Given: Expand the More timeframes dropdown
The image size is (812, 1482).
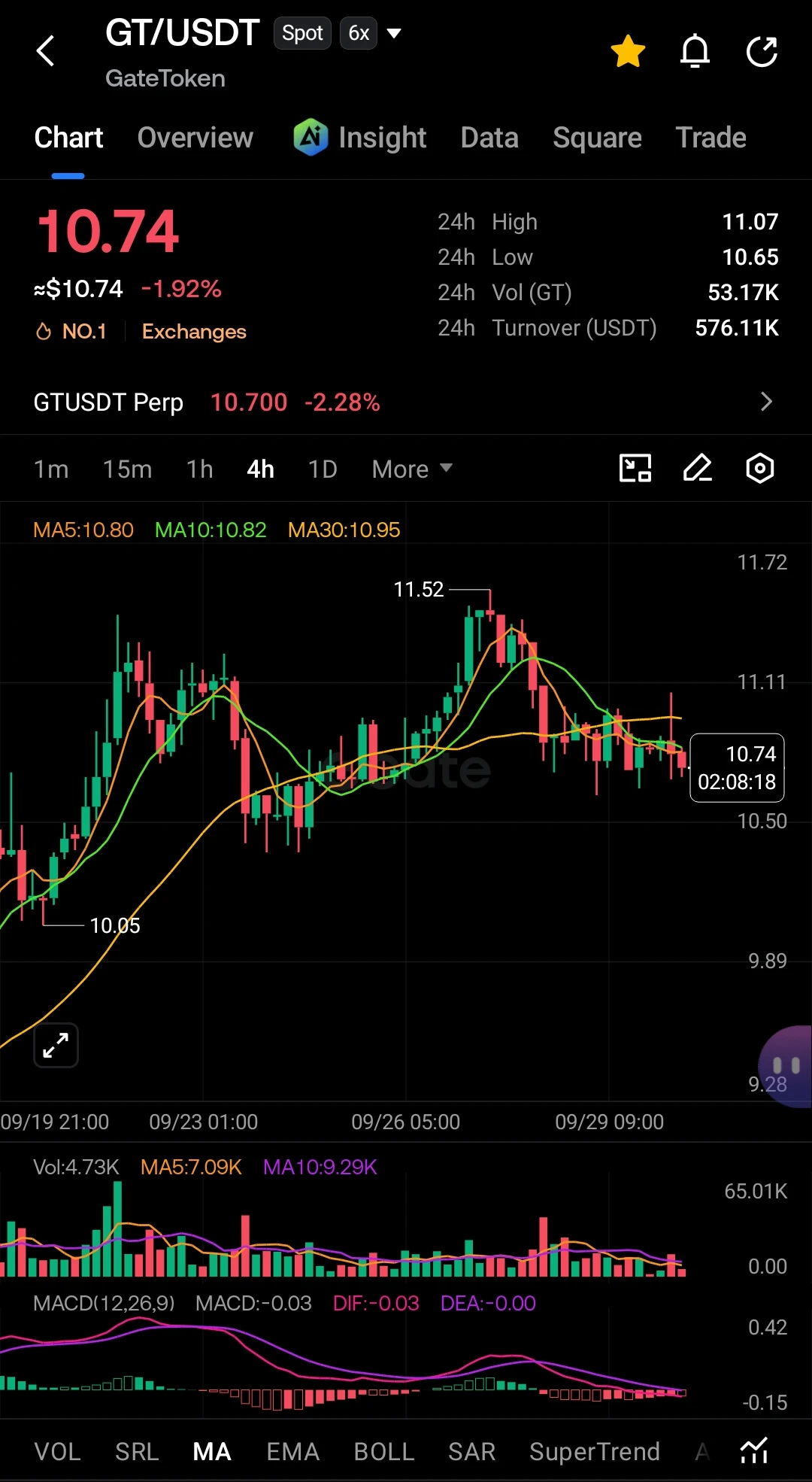Looking at the screenshot, I should (x=412, y=469).
